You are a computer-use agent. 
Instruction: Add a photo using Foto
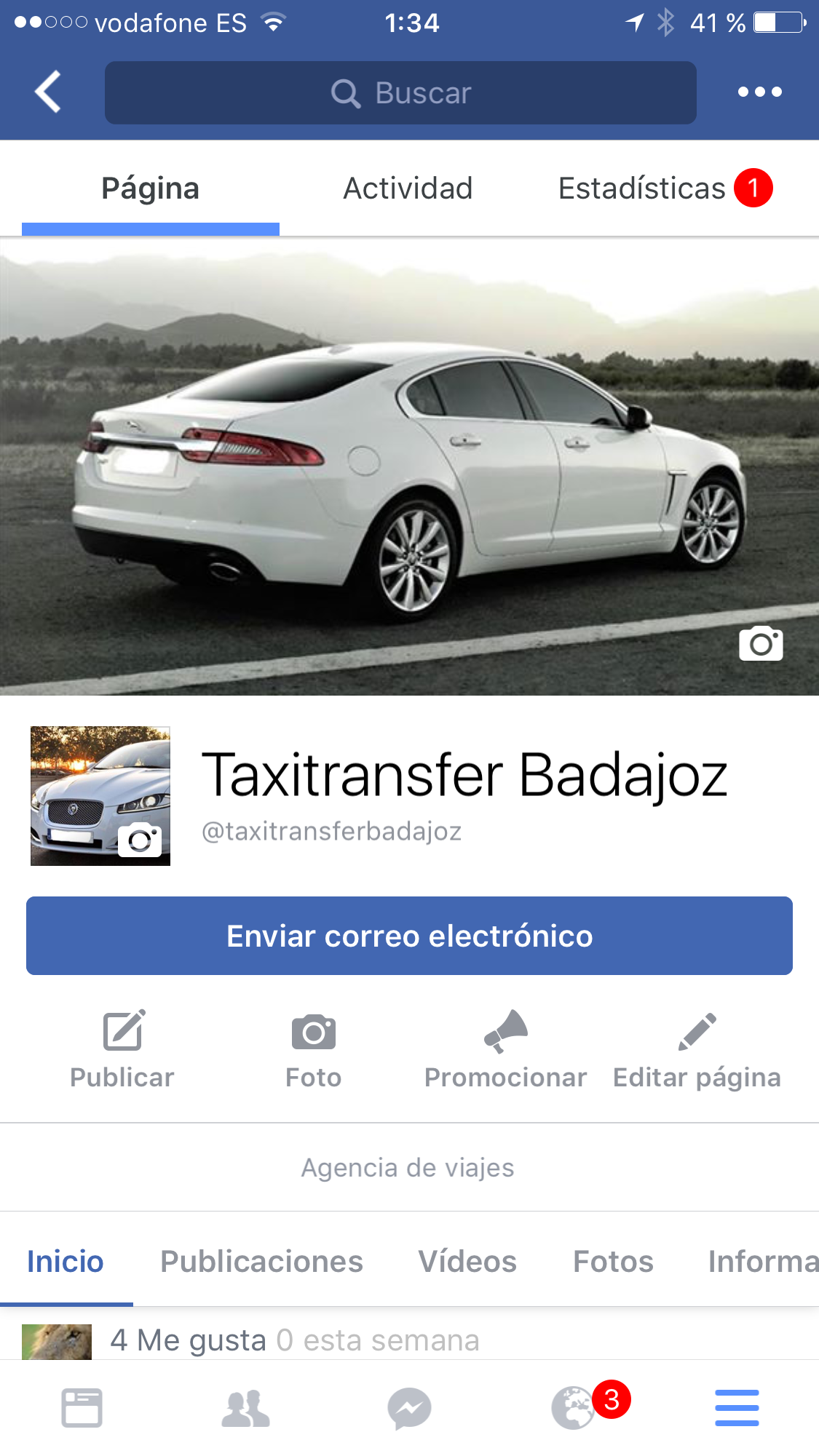coord(313,1049)
